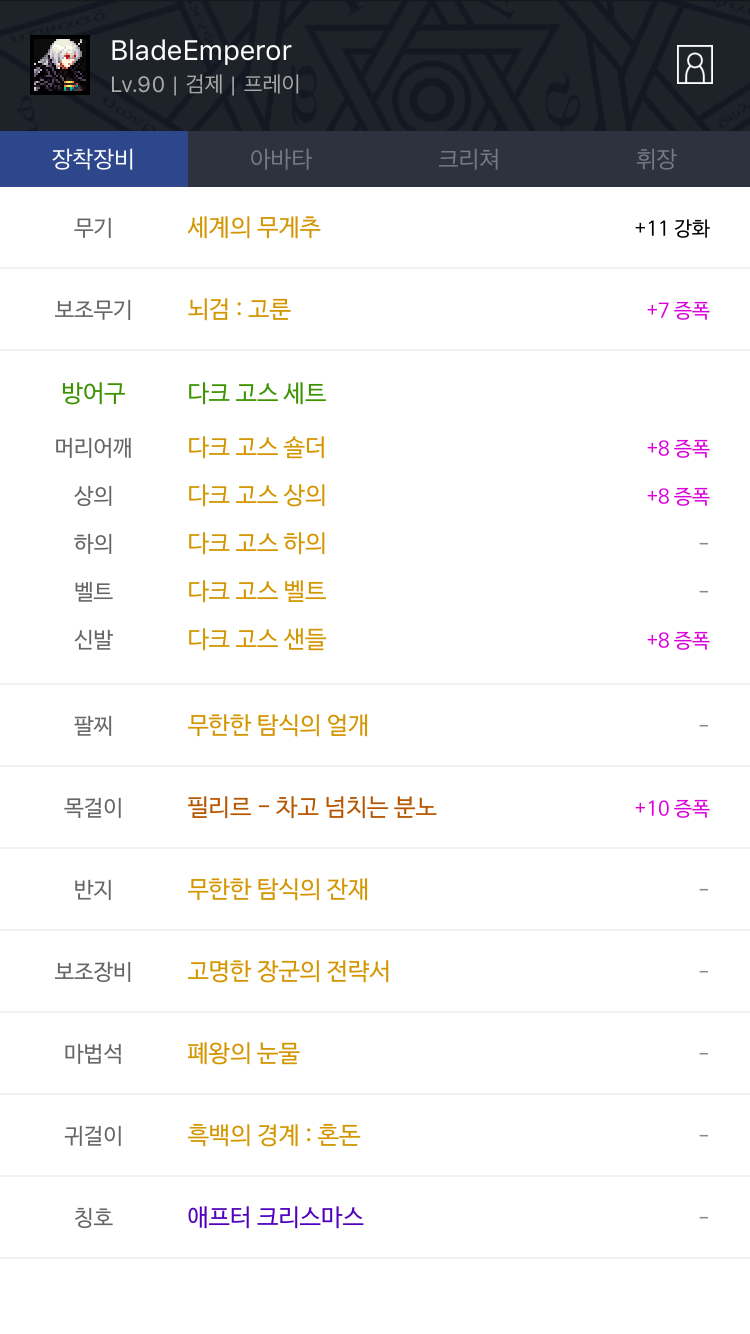Open the profile icon in the header

pos(695,64)
